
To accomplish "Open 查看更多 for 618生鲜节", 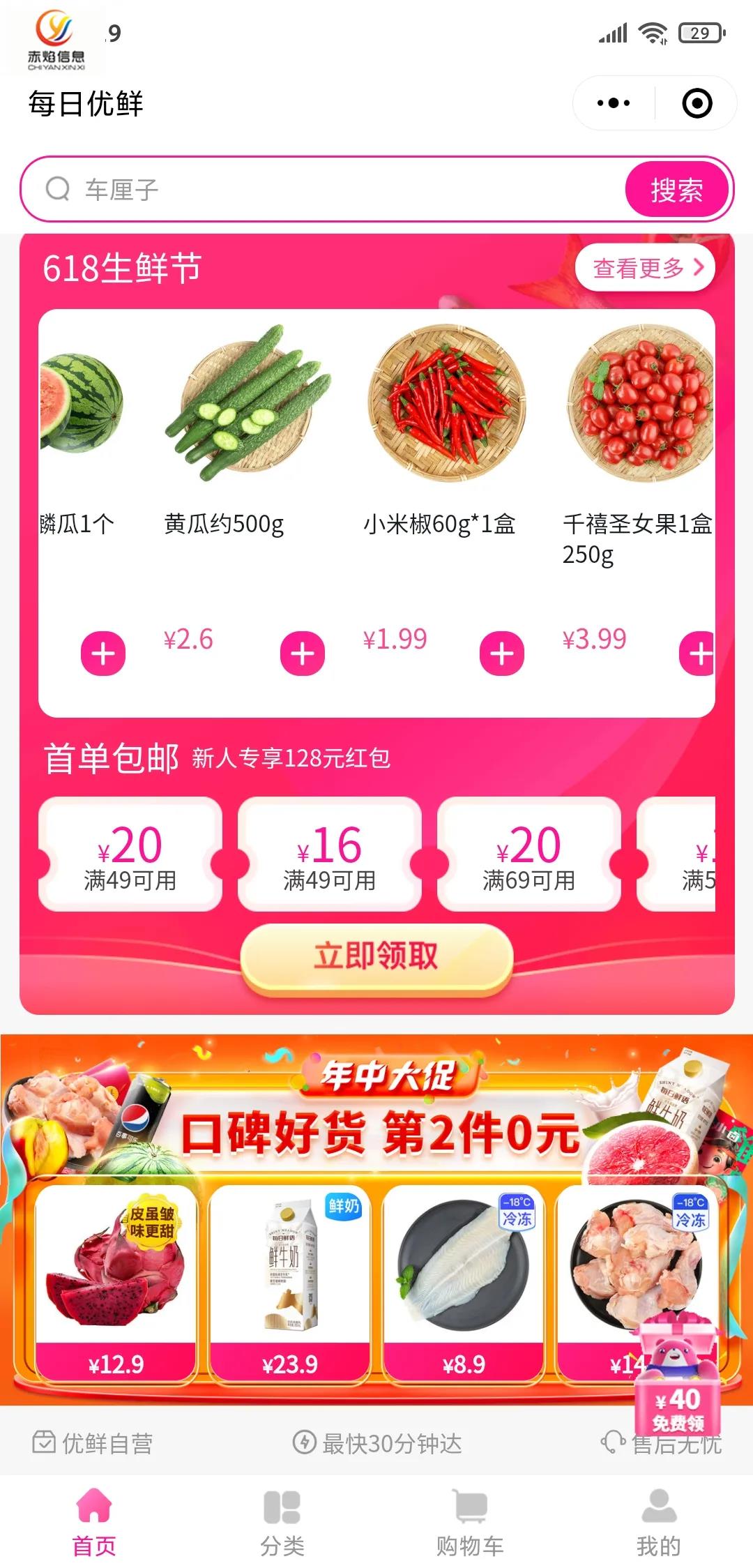I will 645,268.
